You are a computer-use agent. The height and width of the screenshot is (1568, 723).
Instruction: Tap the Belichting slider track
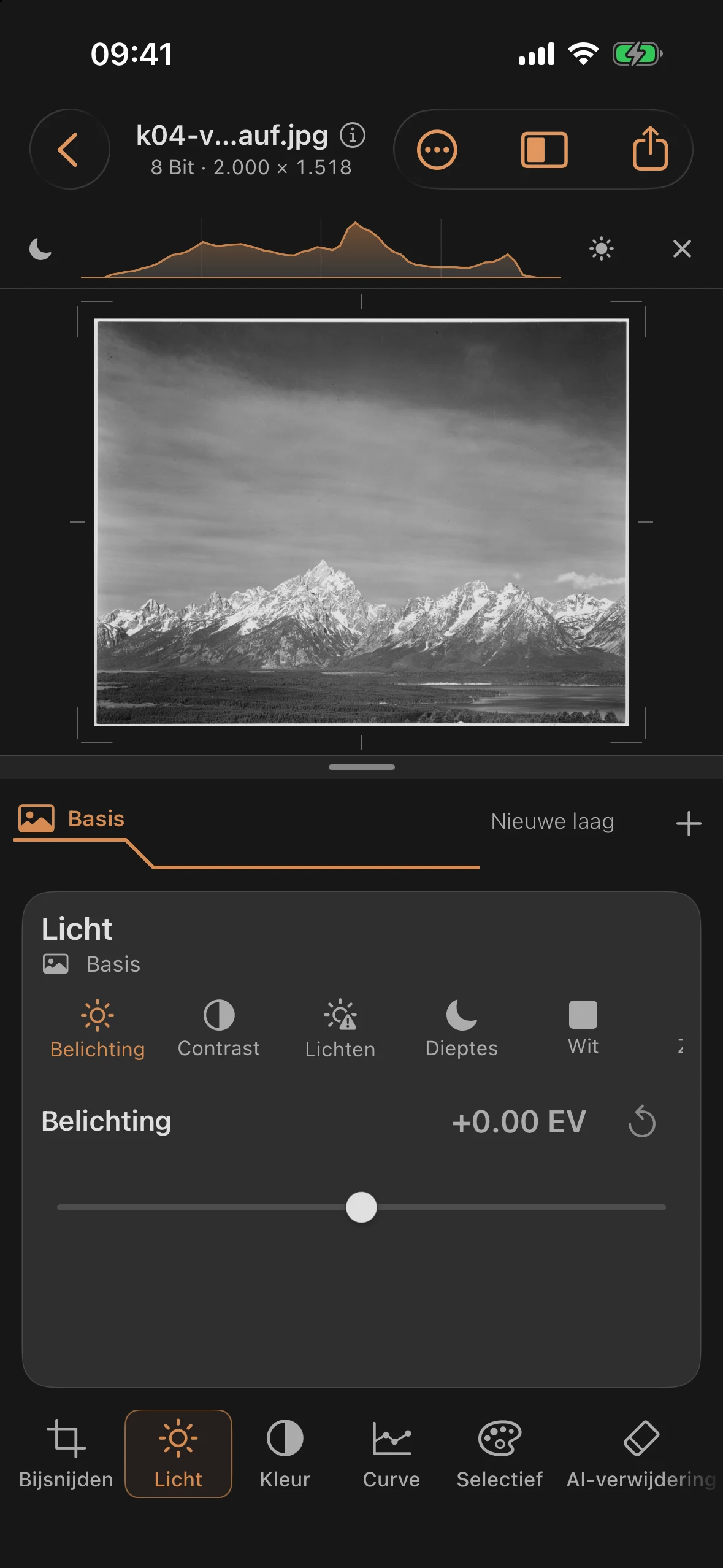(x=361, y=1207)
